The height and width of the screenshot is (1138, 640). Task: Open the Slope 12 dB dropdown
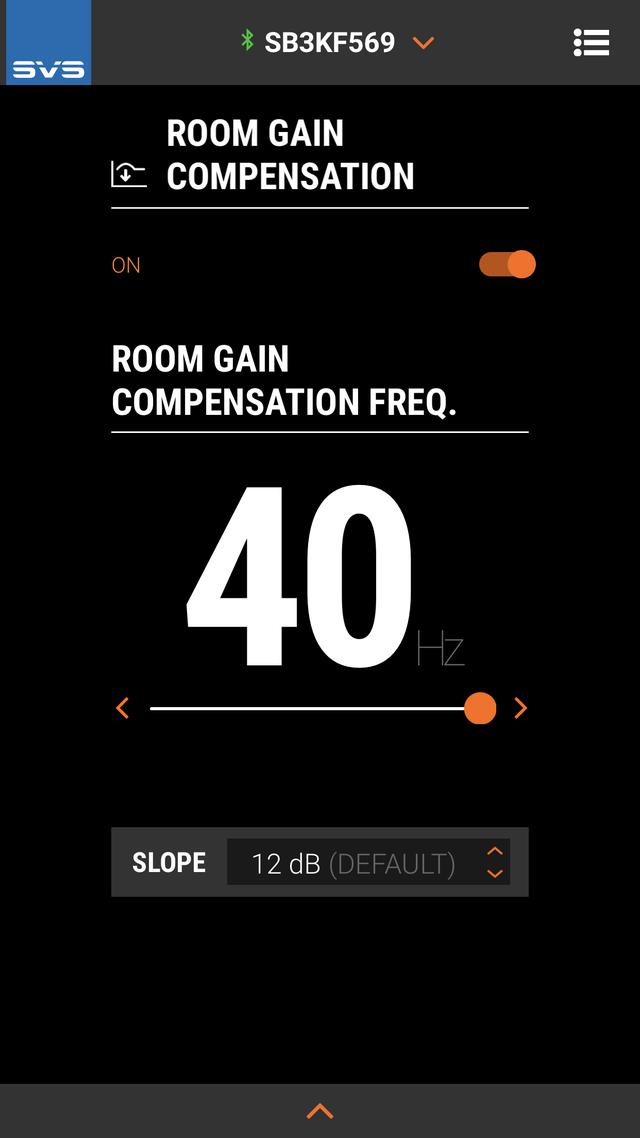coord(368,863)
